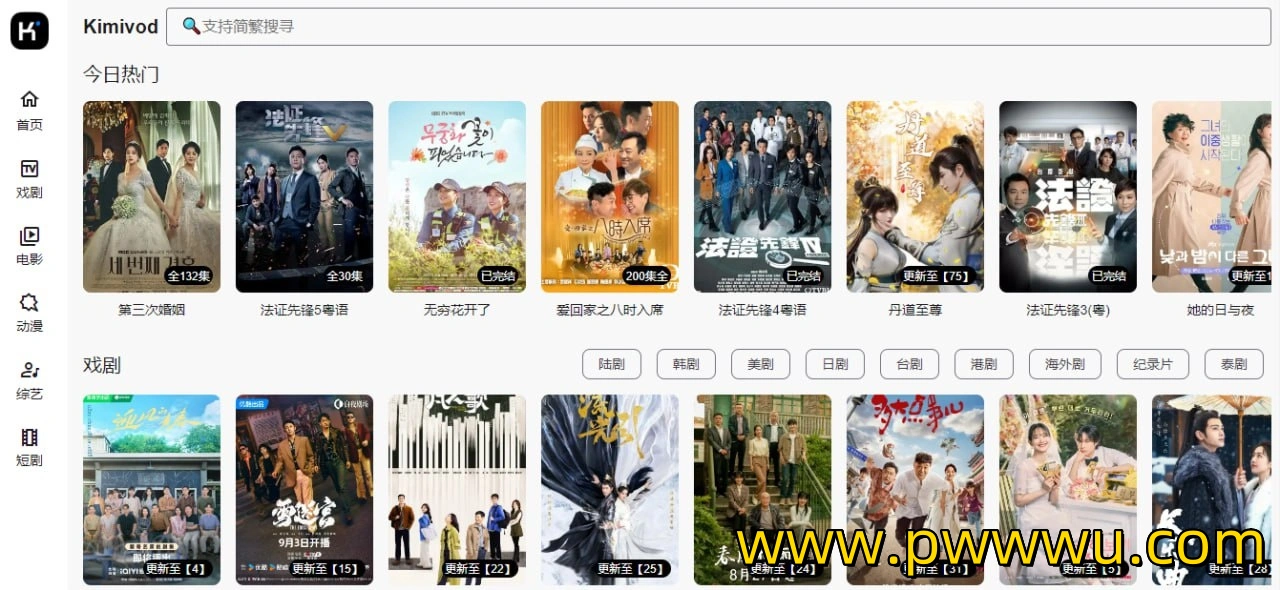Open 法证先锋5粤语 drama card
The height and width of the screenshot is (590, 1280).
[x=304, y=197]
